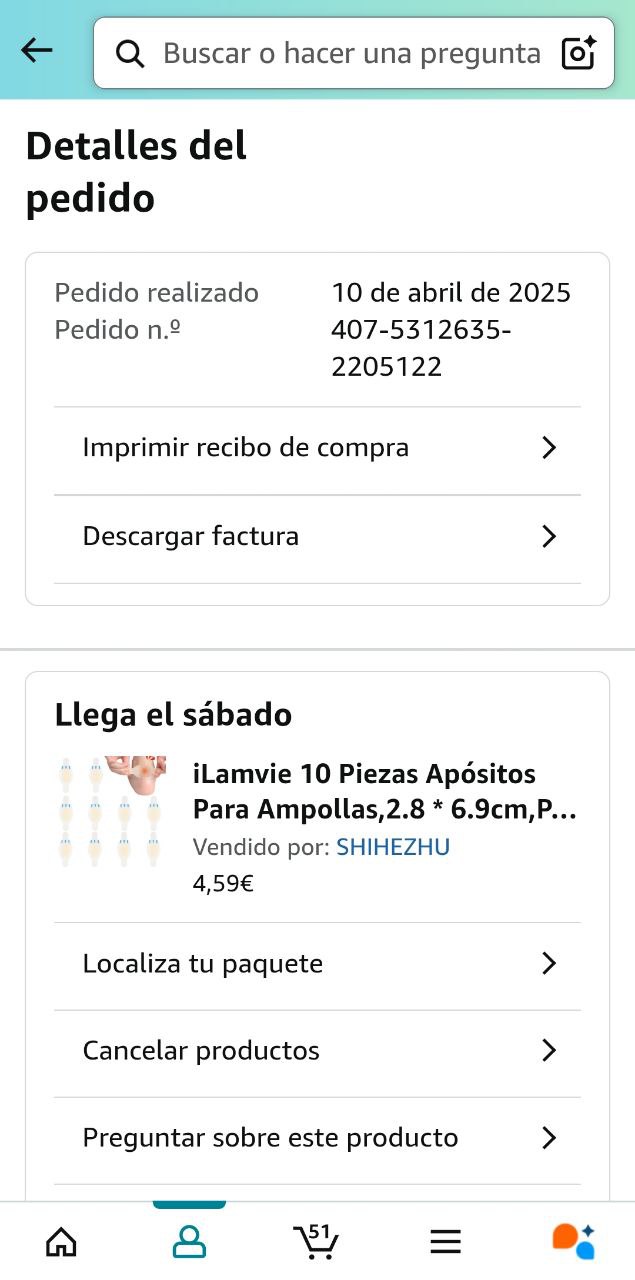635x1280 pixels.
Task: Open Imprimir recibo de compra
Action: (317, 448)
